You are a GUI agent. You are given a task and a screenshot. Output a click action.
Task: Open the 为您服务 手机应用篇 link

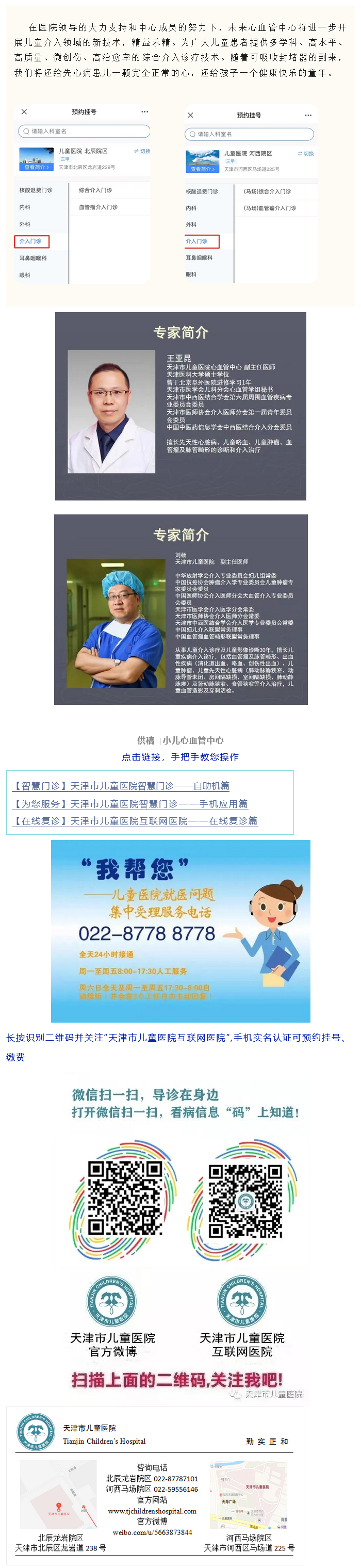coord(130,803)
